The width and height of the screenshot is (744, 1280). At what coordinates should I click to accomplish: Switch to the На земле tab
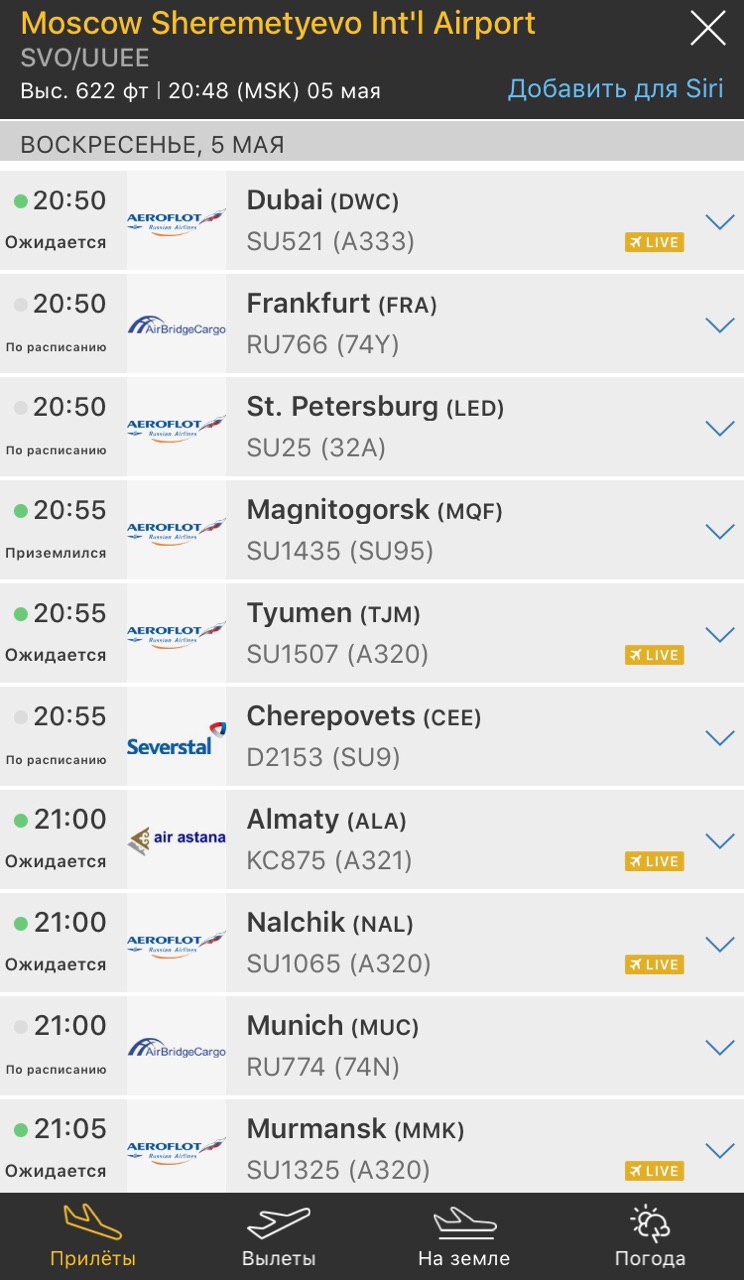[x=464, y=1237]
